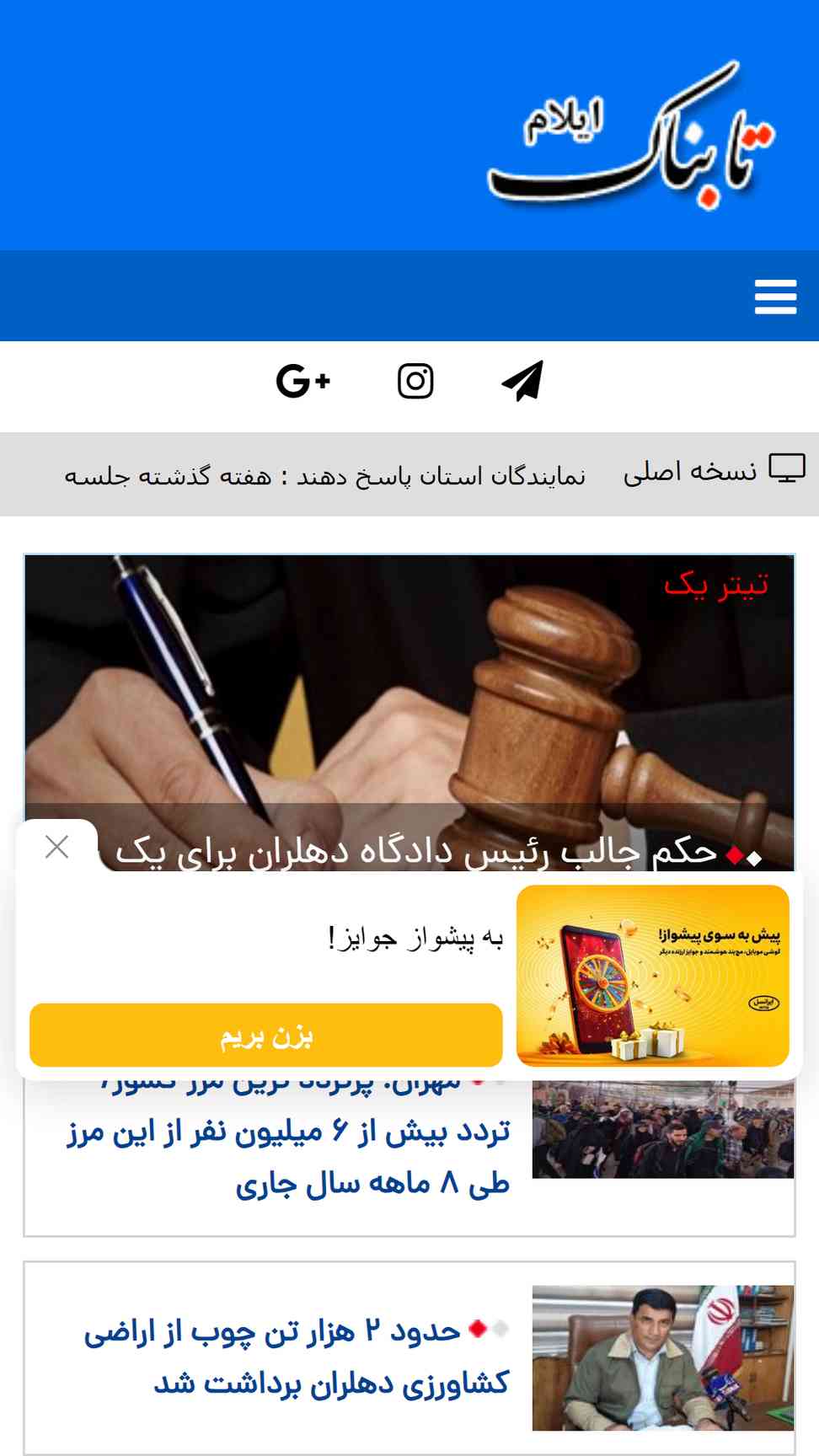Screen dimensions: 819x1456
Task: Switch to نسخه اصلی desktop version
Action: [715, 471]
